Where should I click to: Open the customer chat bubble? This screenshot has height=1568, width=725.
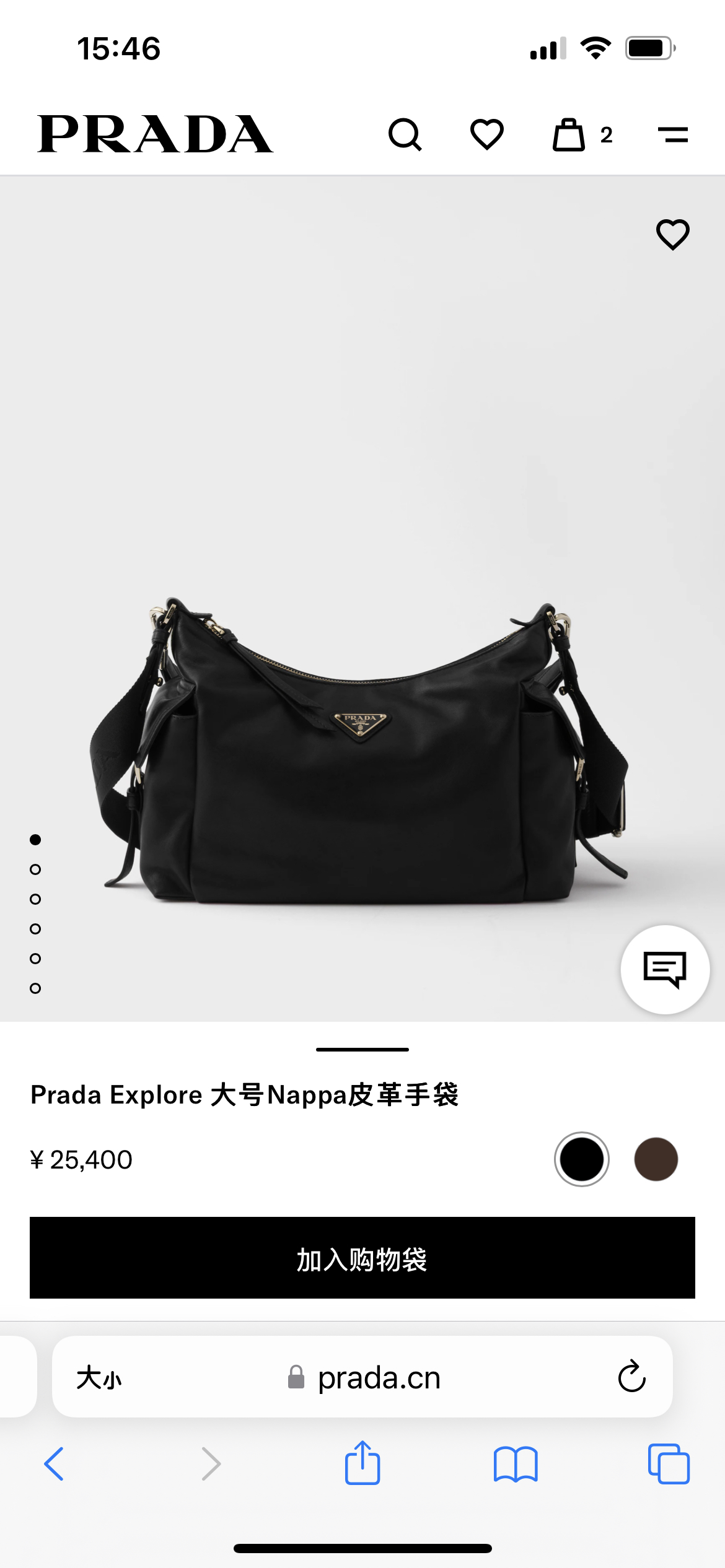click(x=665, y=969)
